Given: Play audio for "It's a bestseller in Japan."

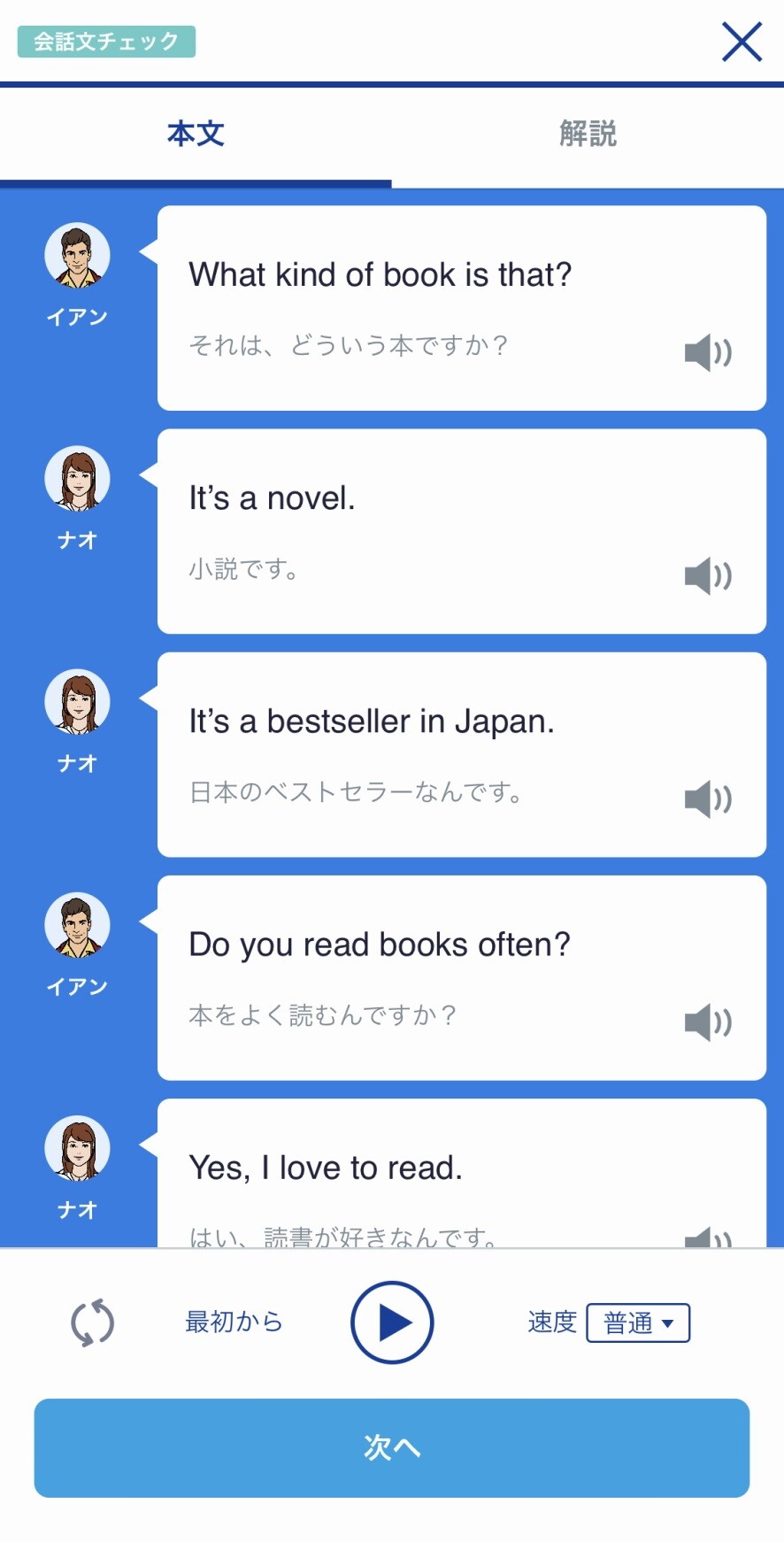Looking at the screenshot, I should (x=706, y=799).
